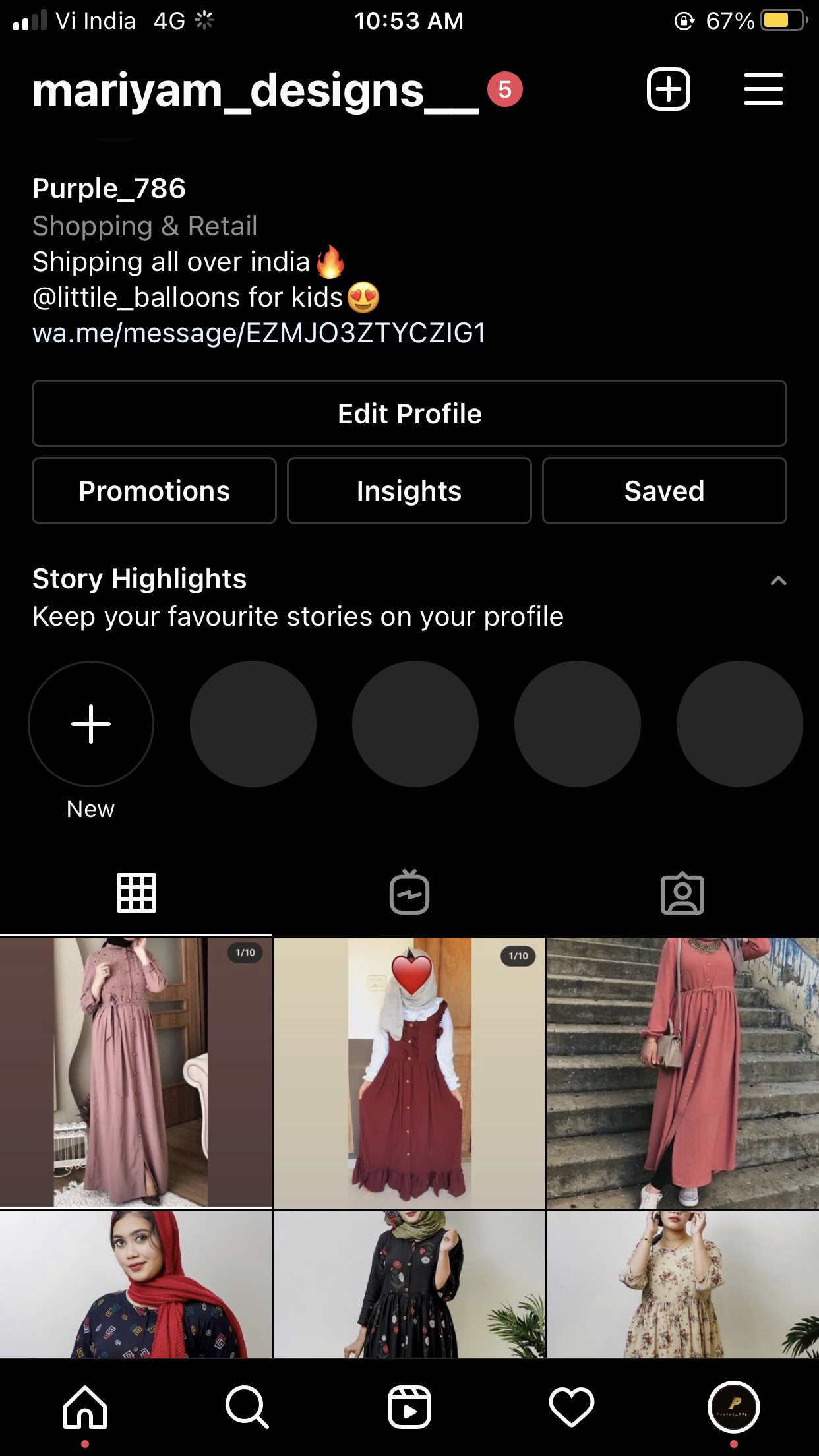Open Saved posts
The width and height of the screenshot is (819, 1456).
pyautogui.click(x=664, y=491)
